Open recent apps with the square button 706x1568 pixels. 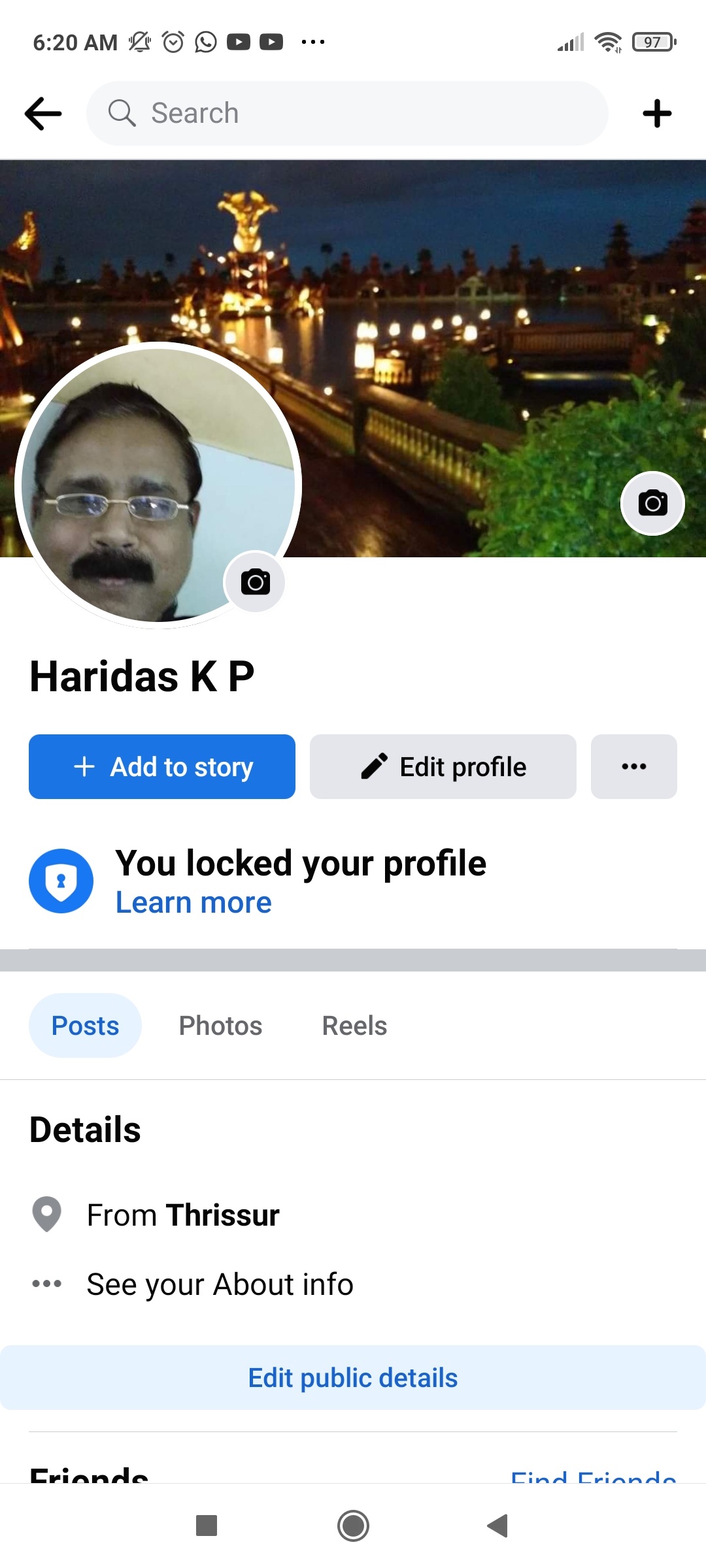(x=207, y=1526)
